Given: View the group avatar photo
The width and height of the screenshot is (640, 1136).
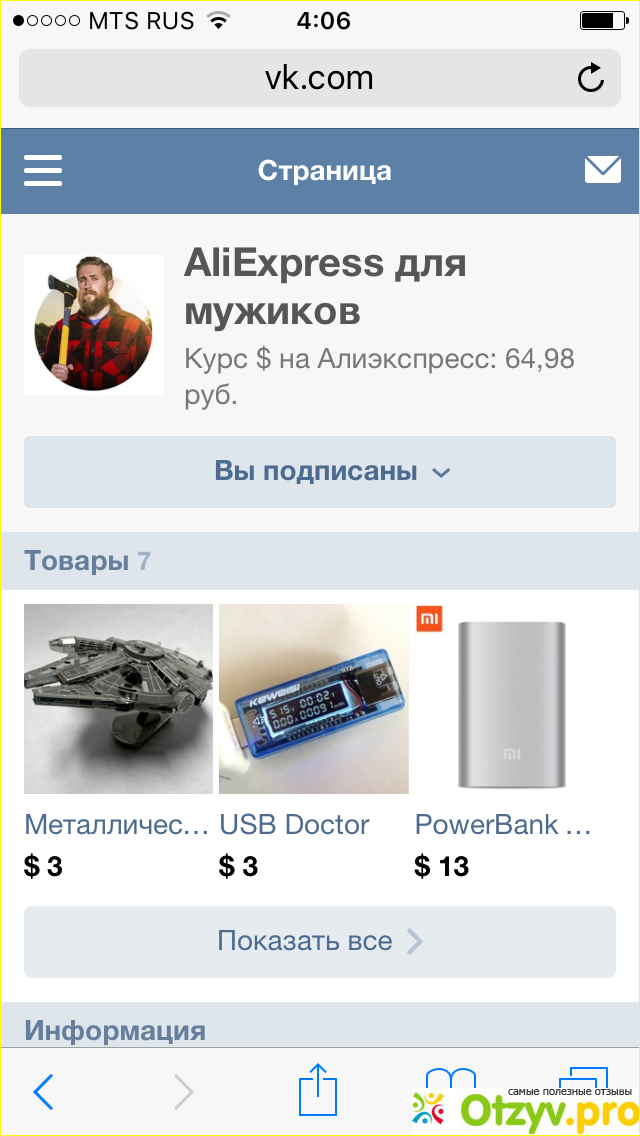Looking at the screenshot, I should point(94,325).
